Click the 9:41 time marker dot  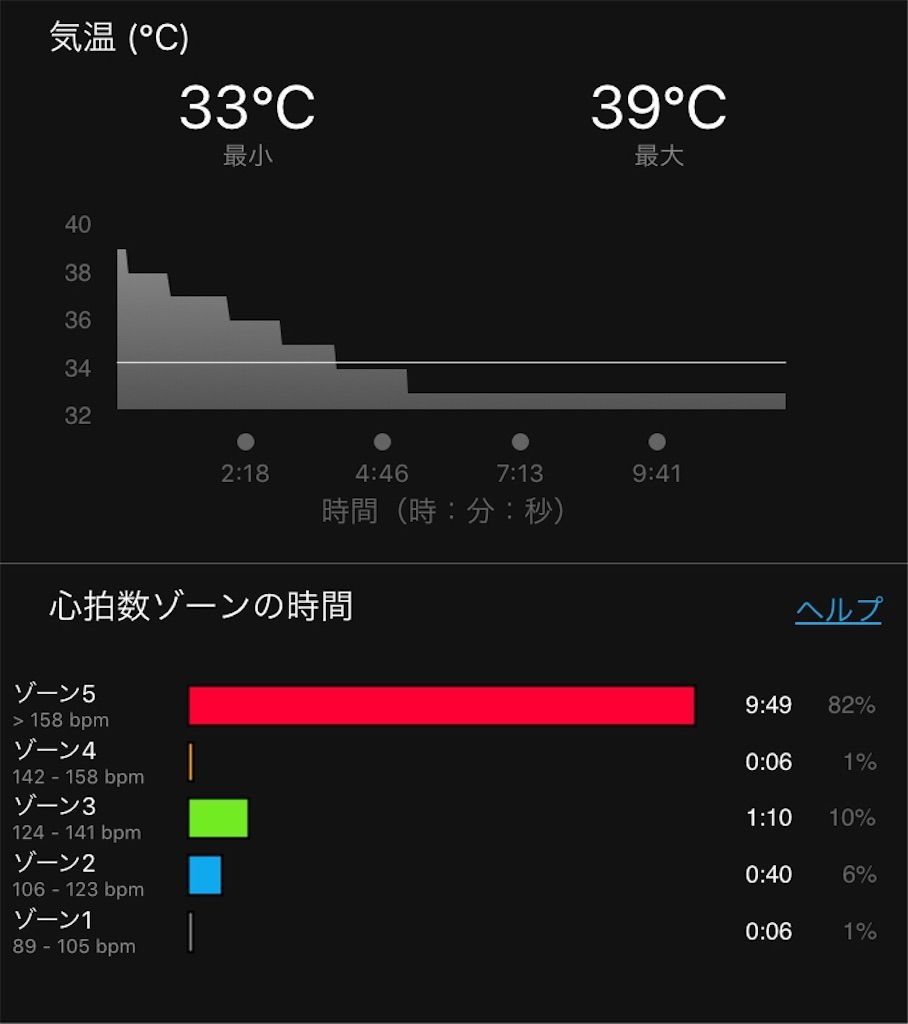[656, 441]
